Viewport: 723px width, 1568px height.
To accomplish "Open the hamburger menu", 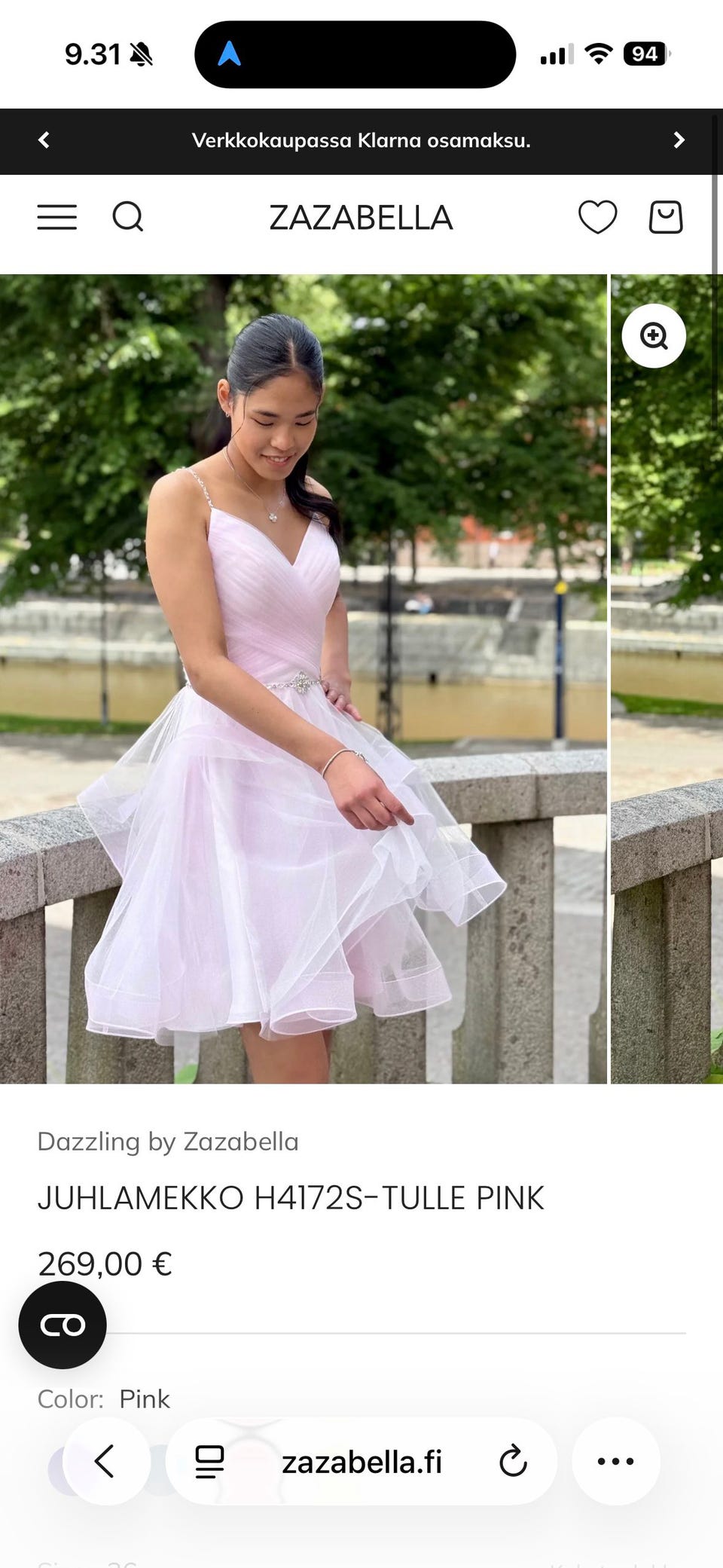I will click(57, 217).
